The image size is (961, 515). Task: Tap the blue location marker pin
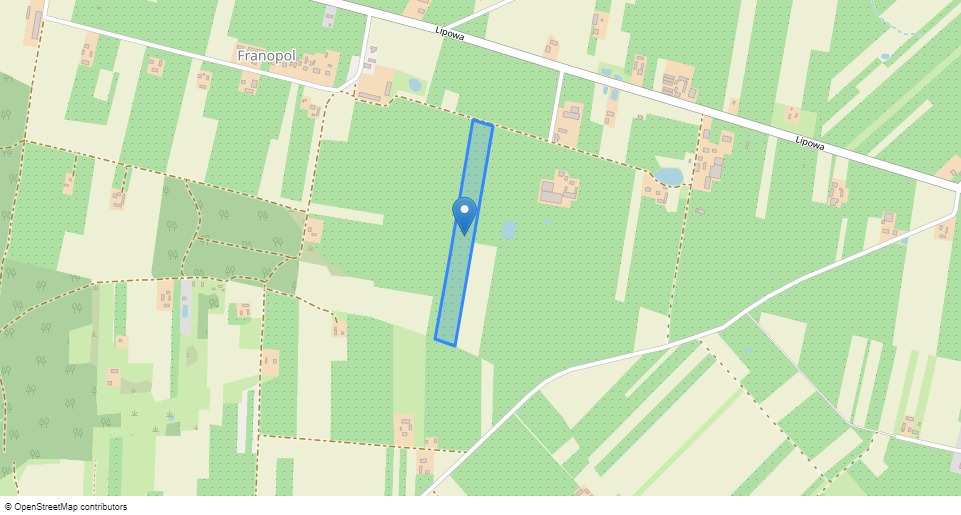click(x=464, y=213)
